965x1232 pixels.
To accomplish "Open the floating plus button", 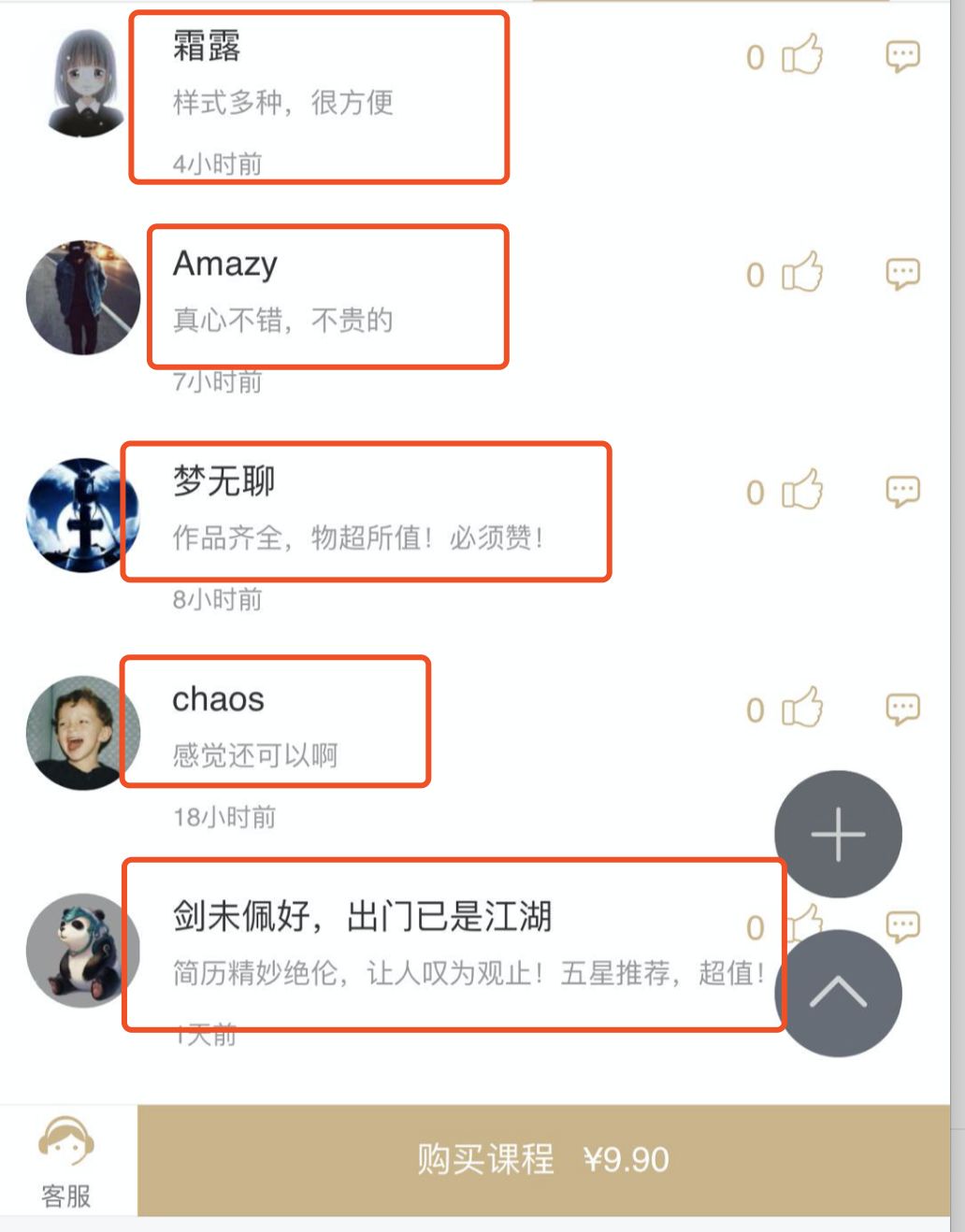I will coord(838,834).
